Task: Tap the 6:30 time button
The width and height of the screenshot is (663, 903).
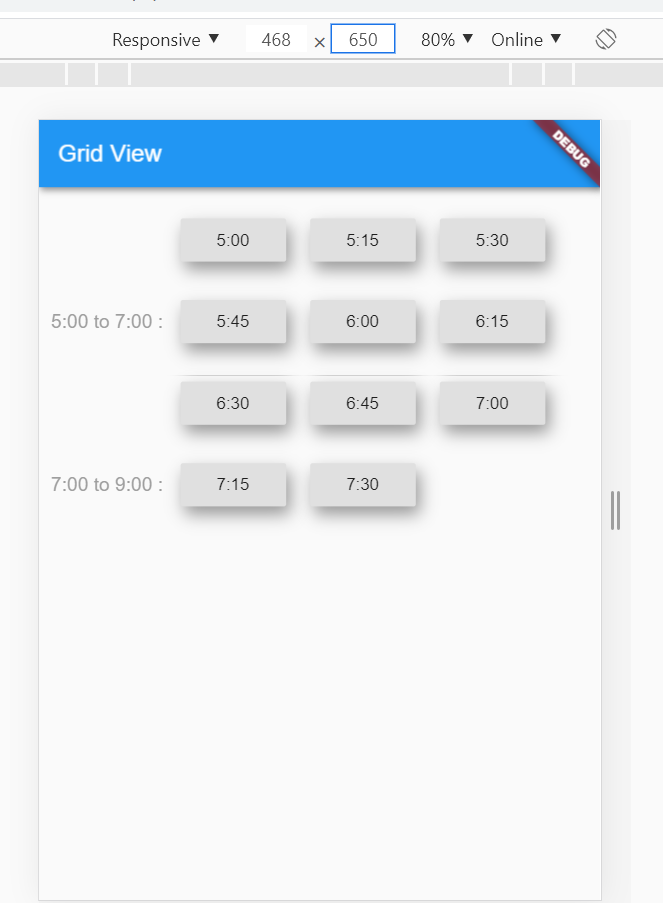Action: [x=233, y=403]
